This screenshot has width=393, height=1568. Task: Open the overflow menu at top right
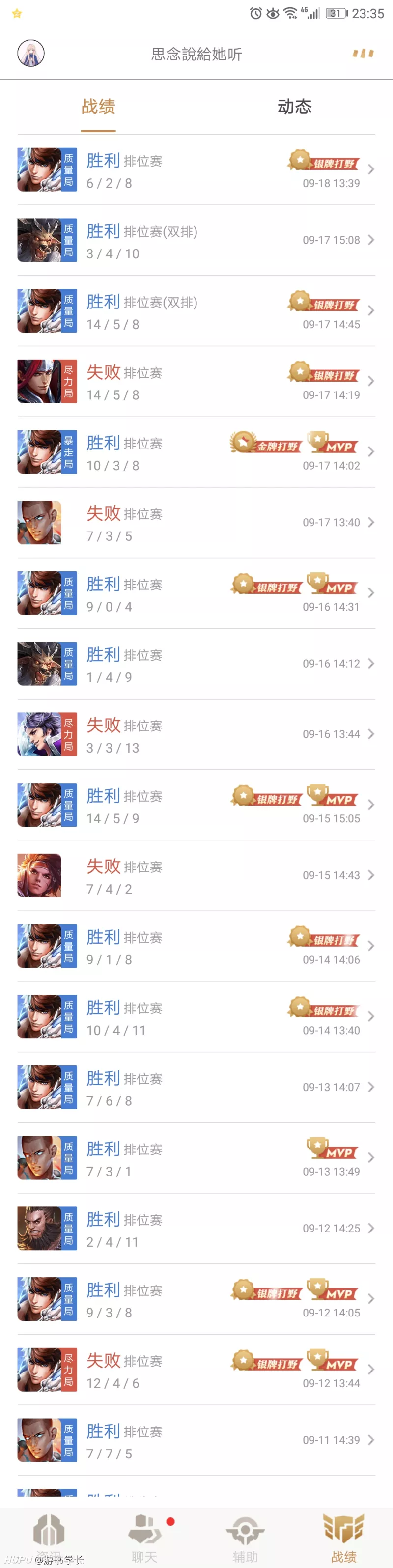[363, 54]
